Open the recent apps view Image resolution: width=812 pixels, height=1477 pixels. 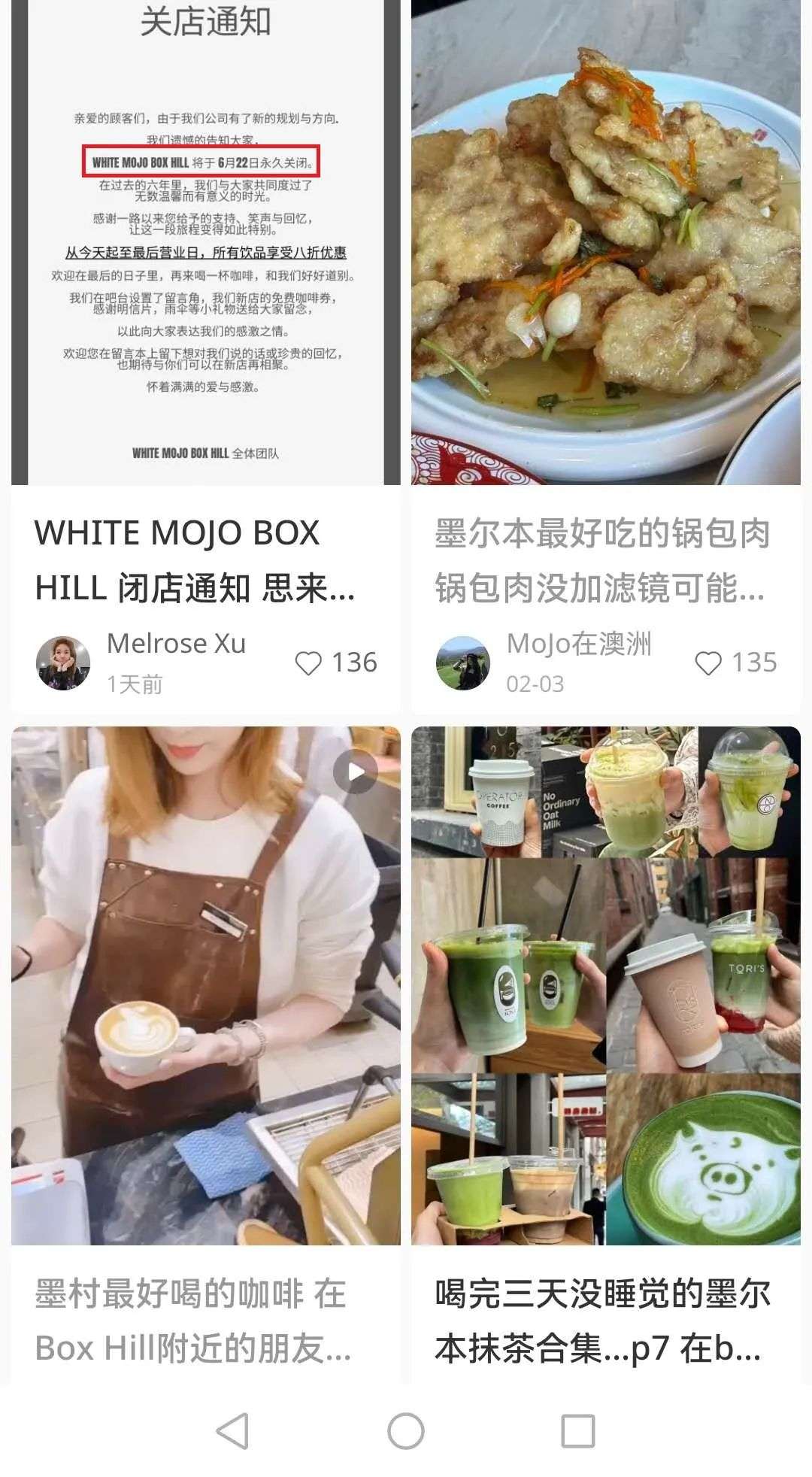click(578, 1430)
